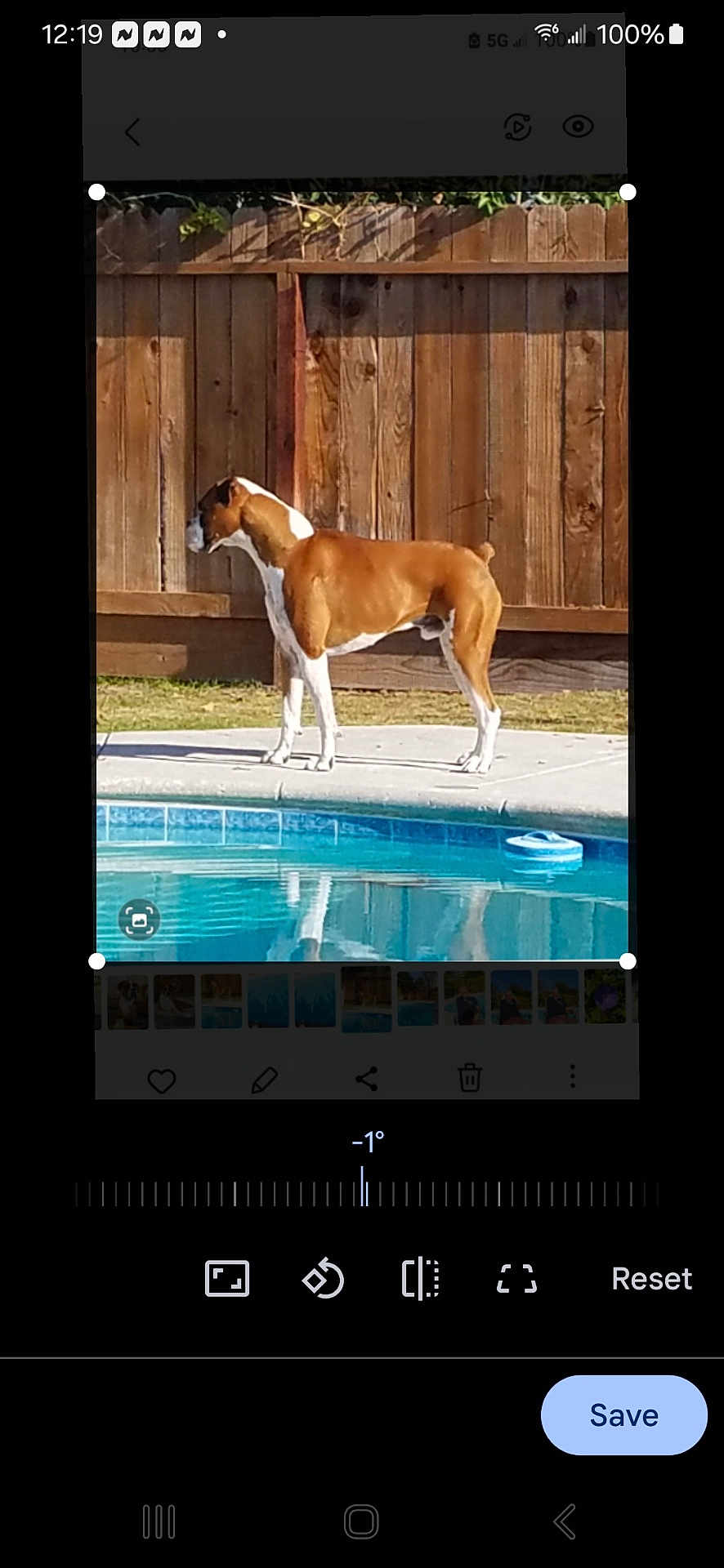Screen dimensions: 724x1568
Task: Flip the image horizontally
Action: click(420, 1278)
